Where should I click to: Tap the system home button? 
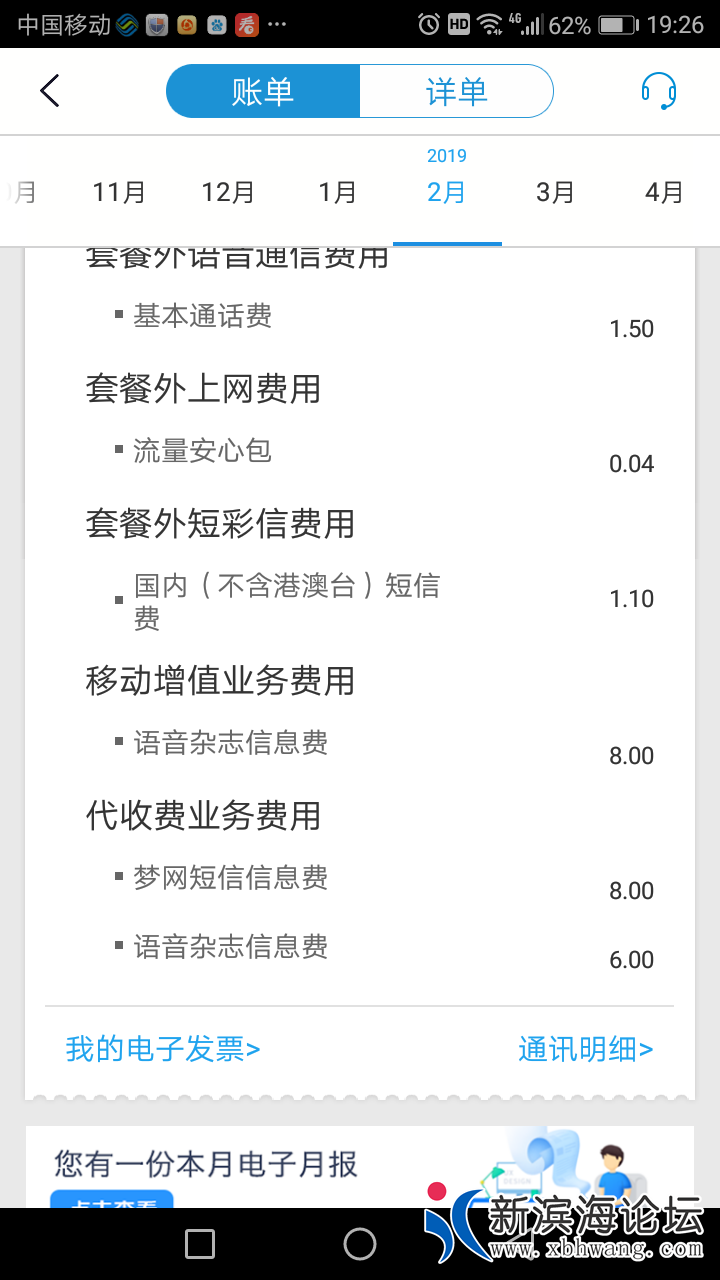[x=360, y=1244]
